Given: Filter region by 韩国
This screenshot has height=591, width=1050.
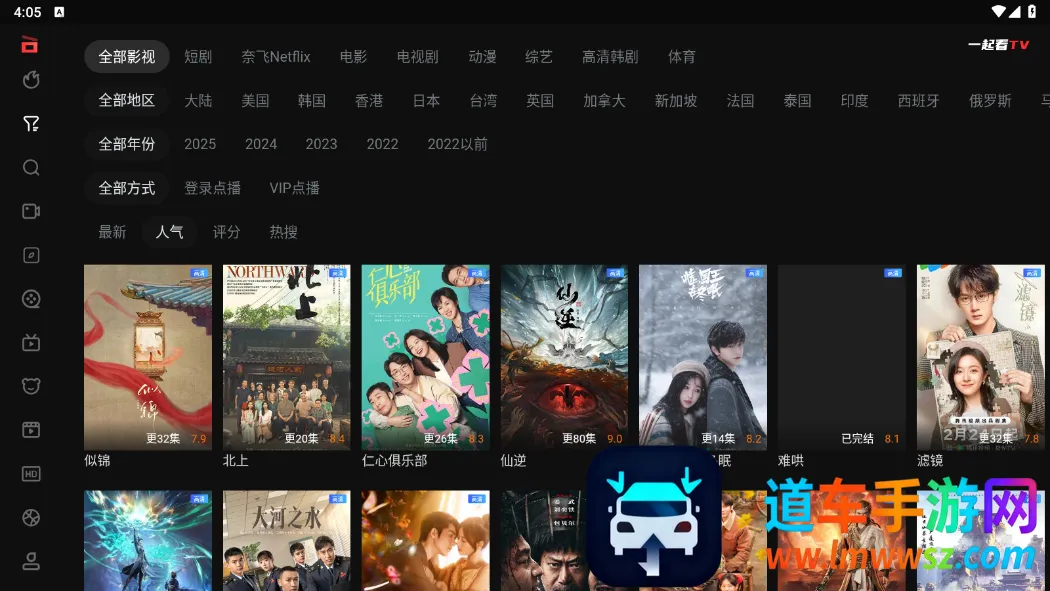Looking at the screenshot, I should tap(312, 101).
